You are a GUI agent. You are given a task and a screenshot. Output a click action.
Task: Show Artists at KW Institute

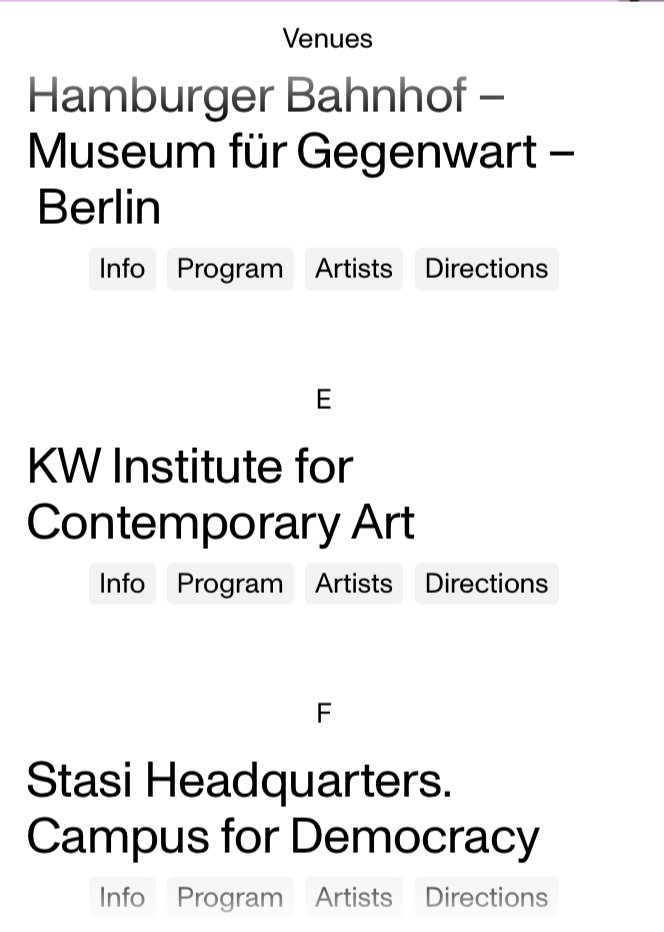tap(353, 584)
